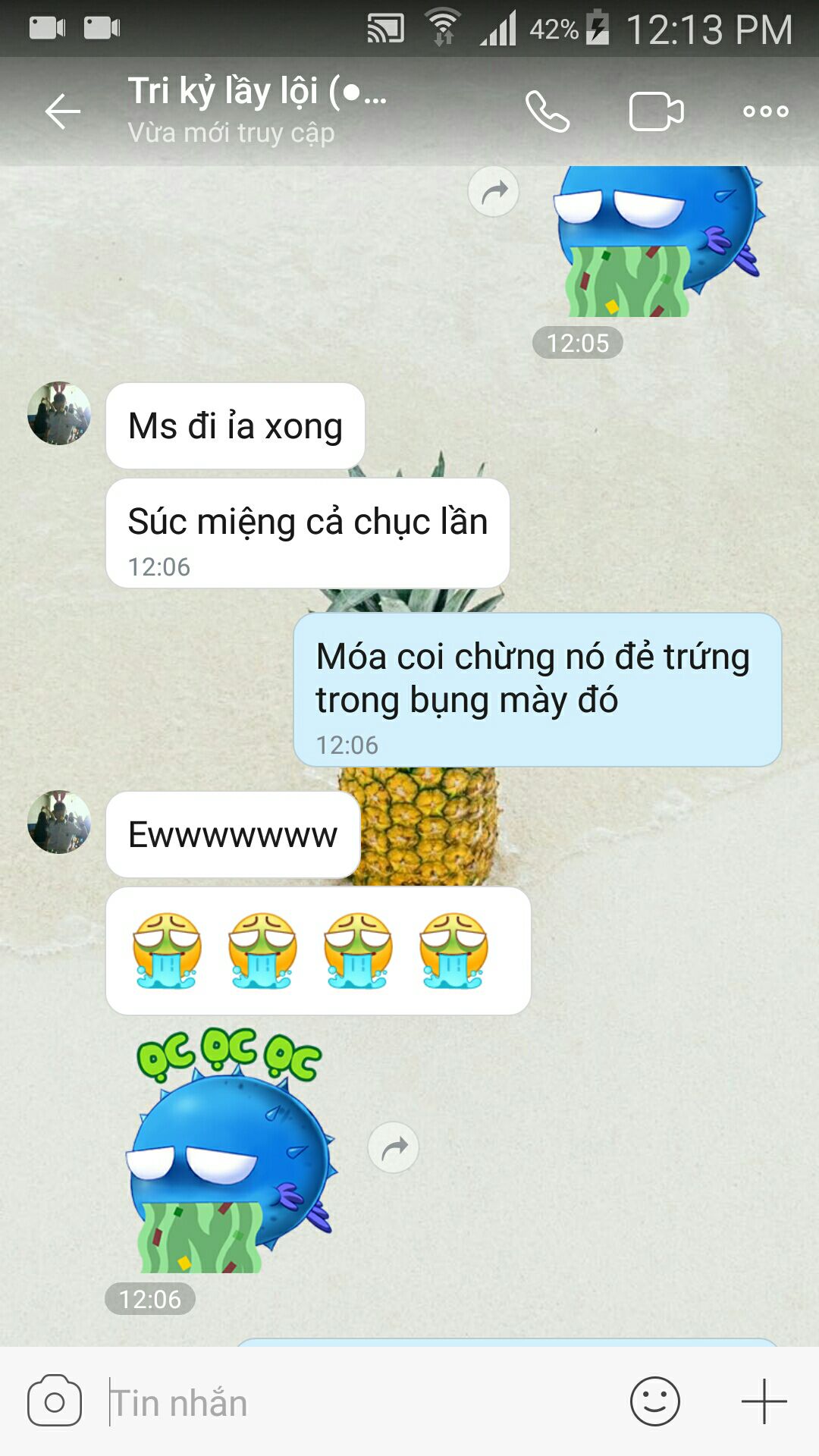
Task: Open the plus attachment menu
Action: (764, 1401)
